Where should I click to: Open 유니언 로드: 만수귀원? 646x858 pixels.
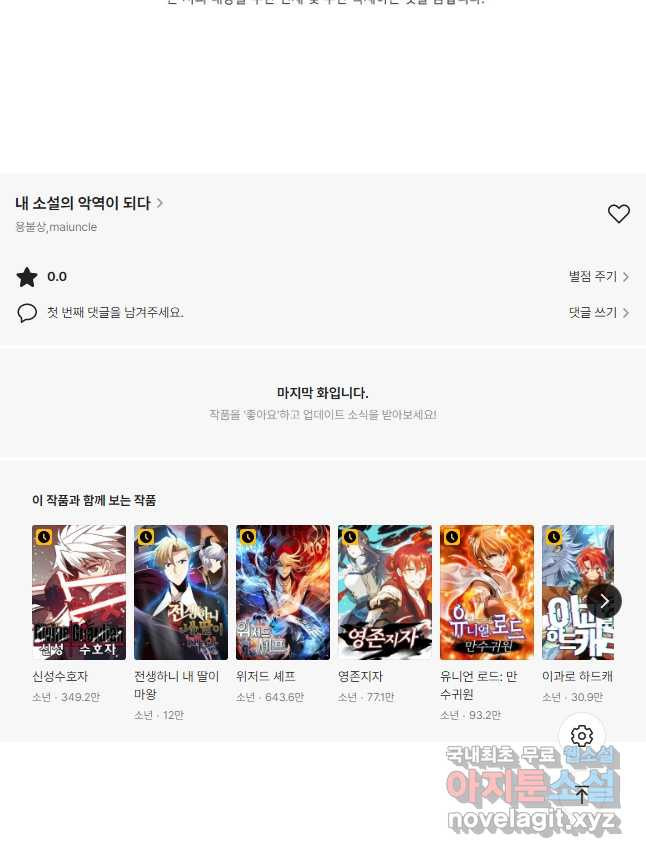point(487,592)
